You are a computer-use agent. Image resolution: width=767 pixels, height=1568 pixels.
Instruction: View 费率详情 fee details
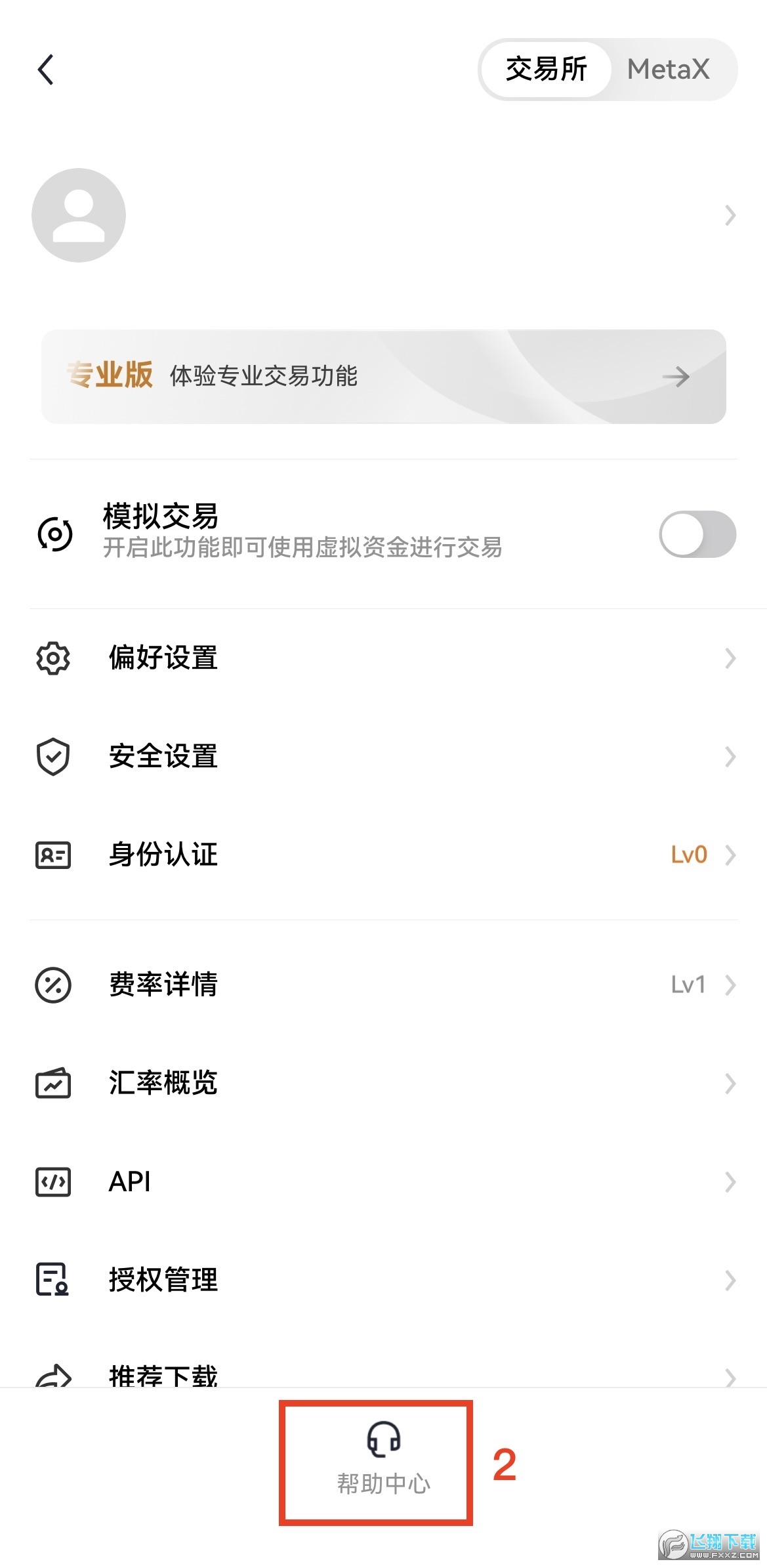[383, 985]
